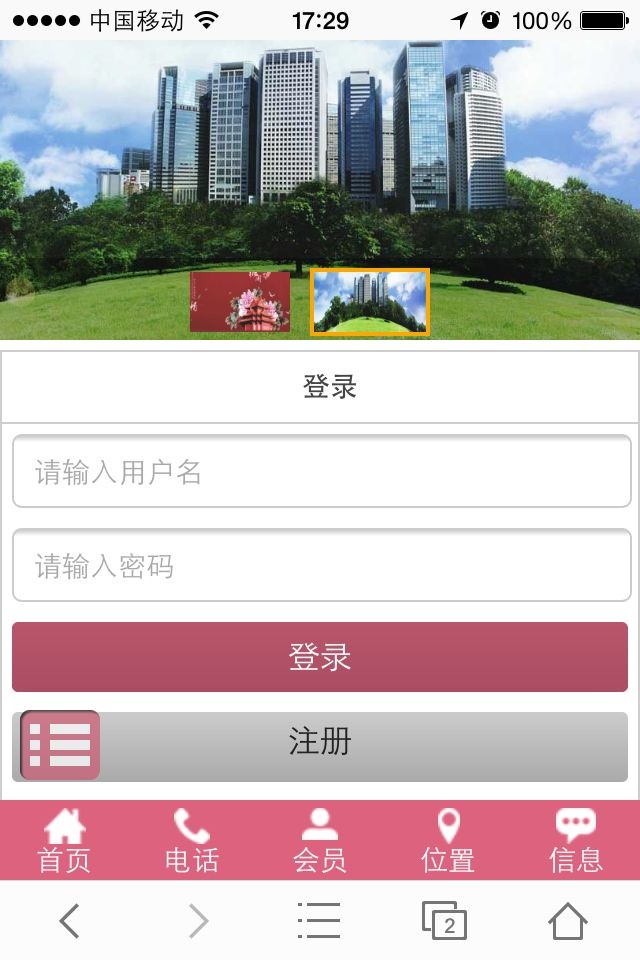
Task: Open the 位置 location tab
Action: click(x=448, y=841)
